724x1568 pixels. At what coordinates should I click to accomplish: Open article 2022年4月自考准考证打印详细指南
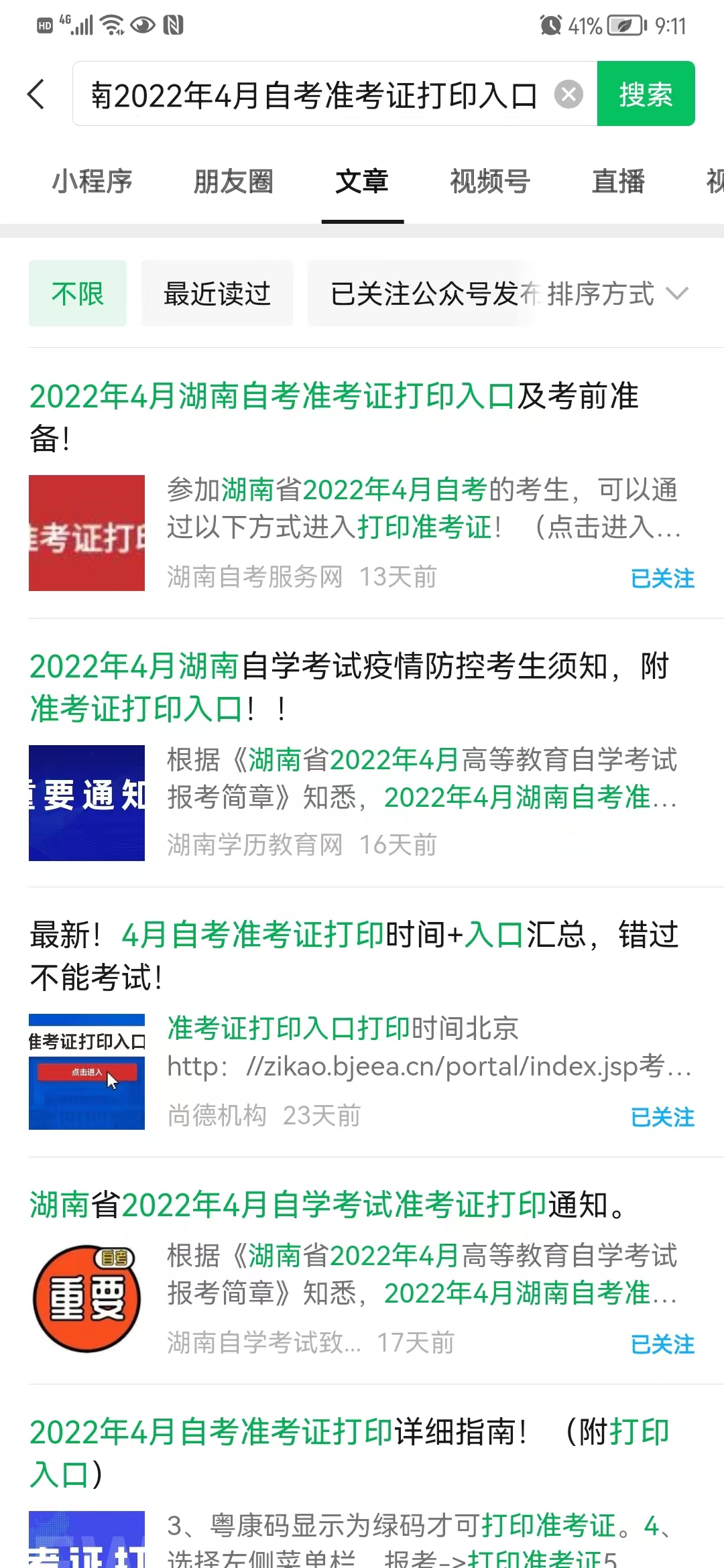(349, 1451)
